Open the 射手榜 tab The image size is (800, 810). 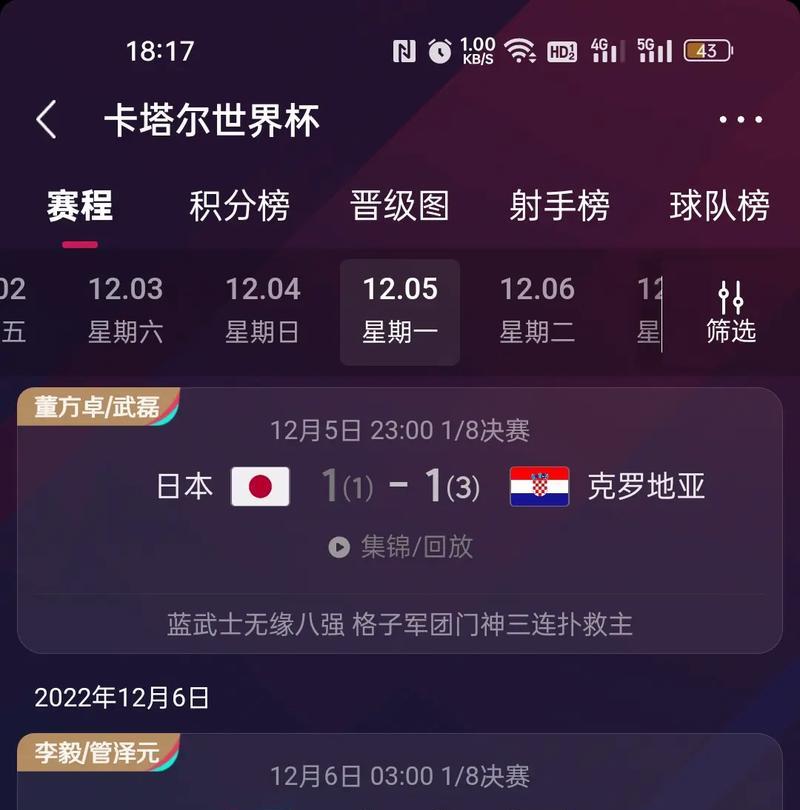(559, 206)
